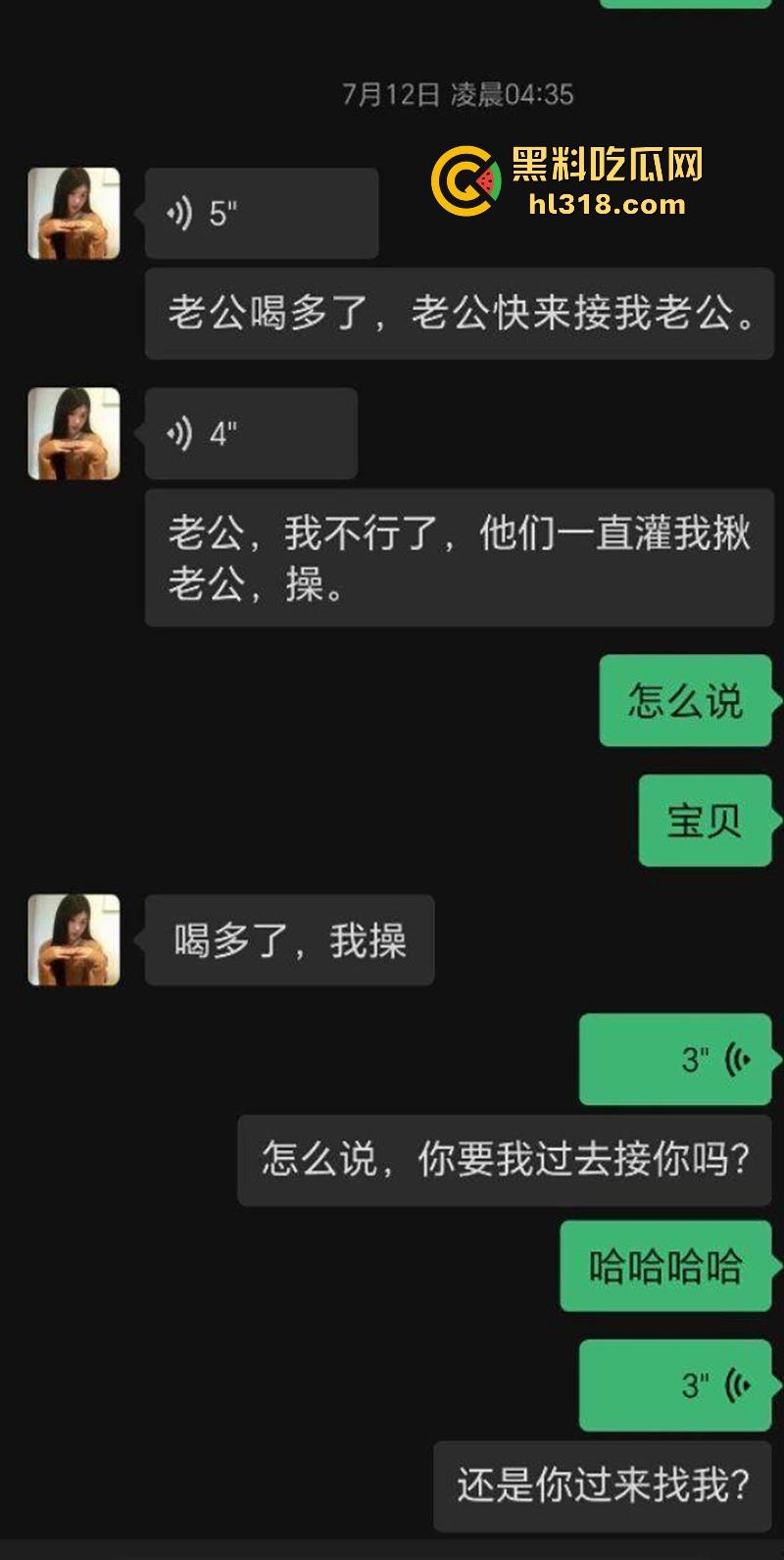The image size is (784, 1560).
Task: Tap the speaker icon on the 4" voice message
Action: [x=181, y=432]
